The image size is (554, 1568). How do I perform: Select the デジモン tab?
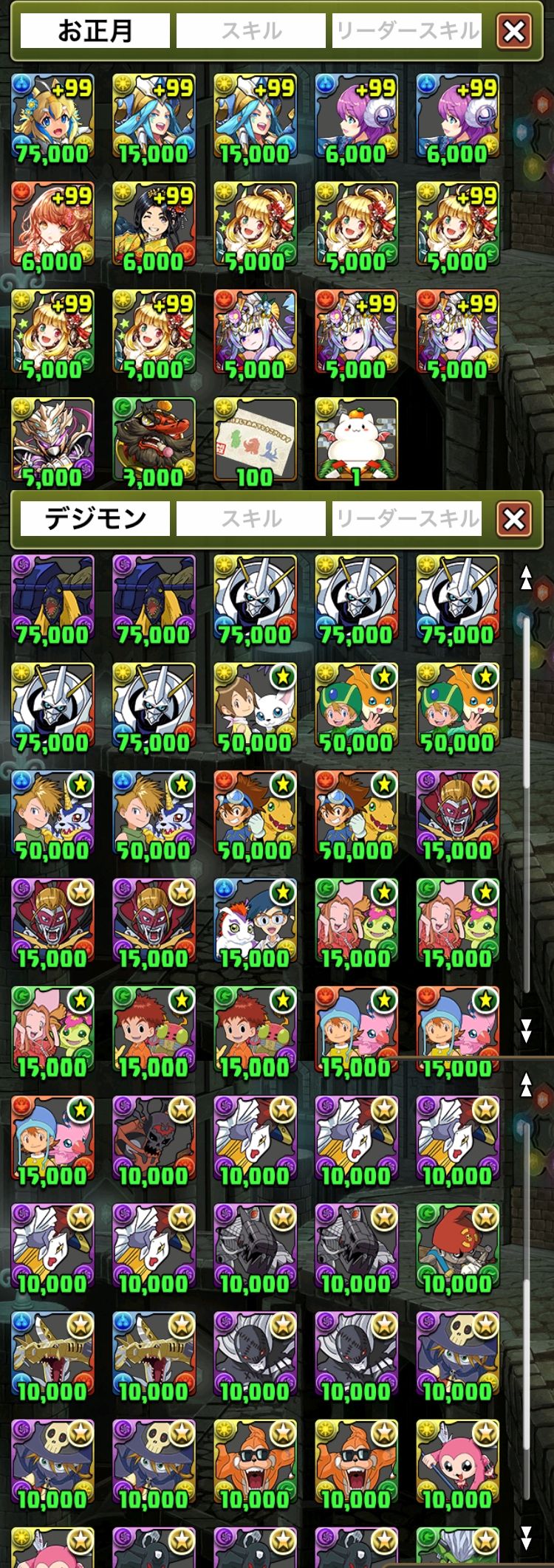pyautogui.click(x=95, y=519)
